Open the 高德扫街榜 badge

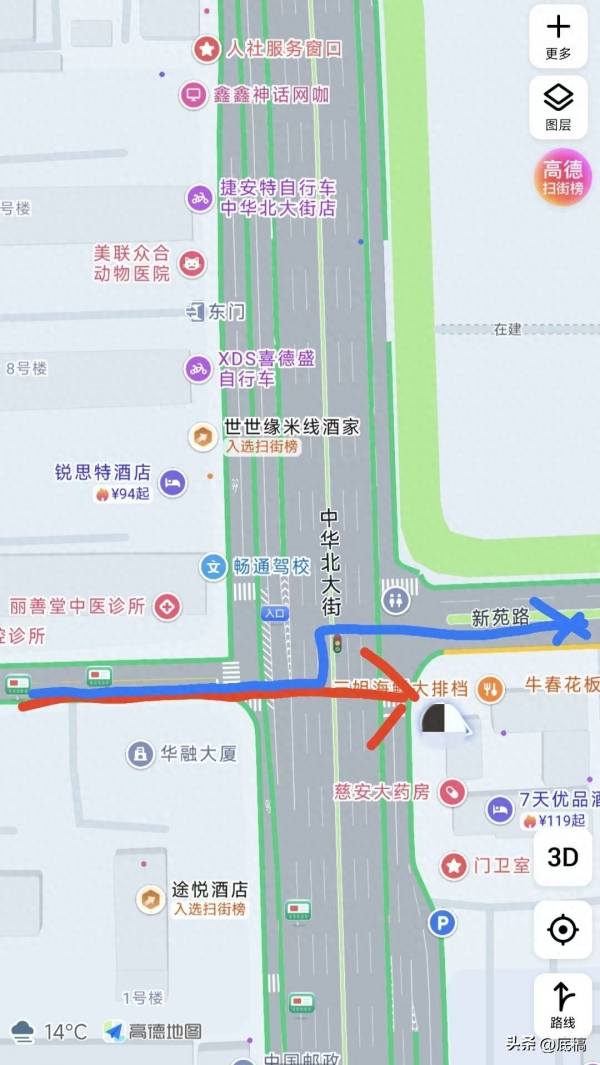(x=562, y=178)
